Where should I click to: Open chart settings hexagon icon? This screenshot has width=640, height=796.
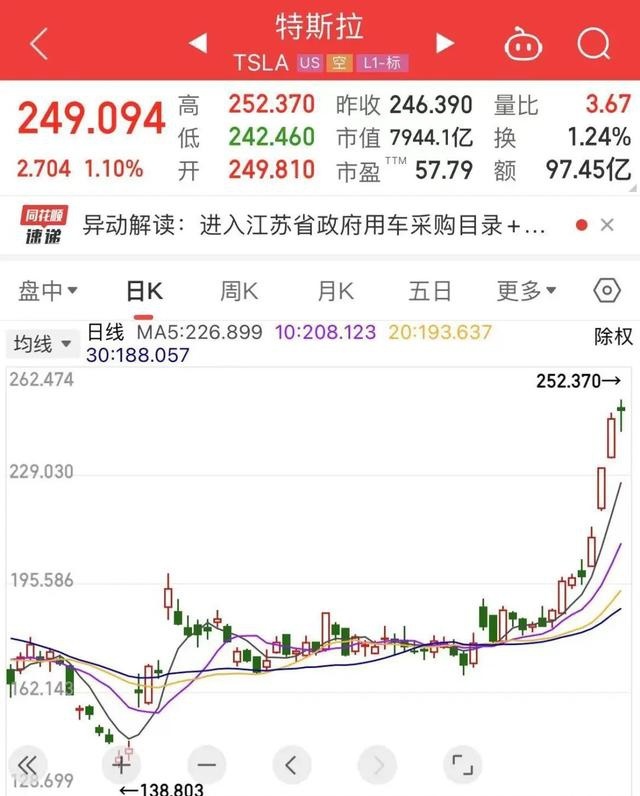click(x=606, y=291)
